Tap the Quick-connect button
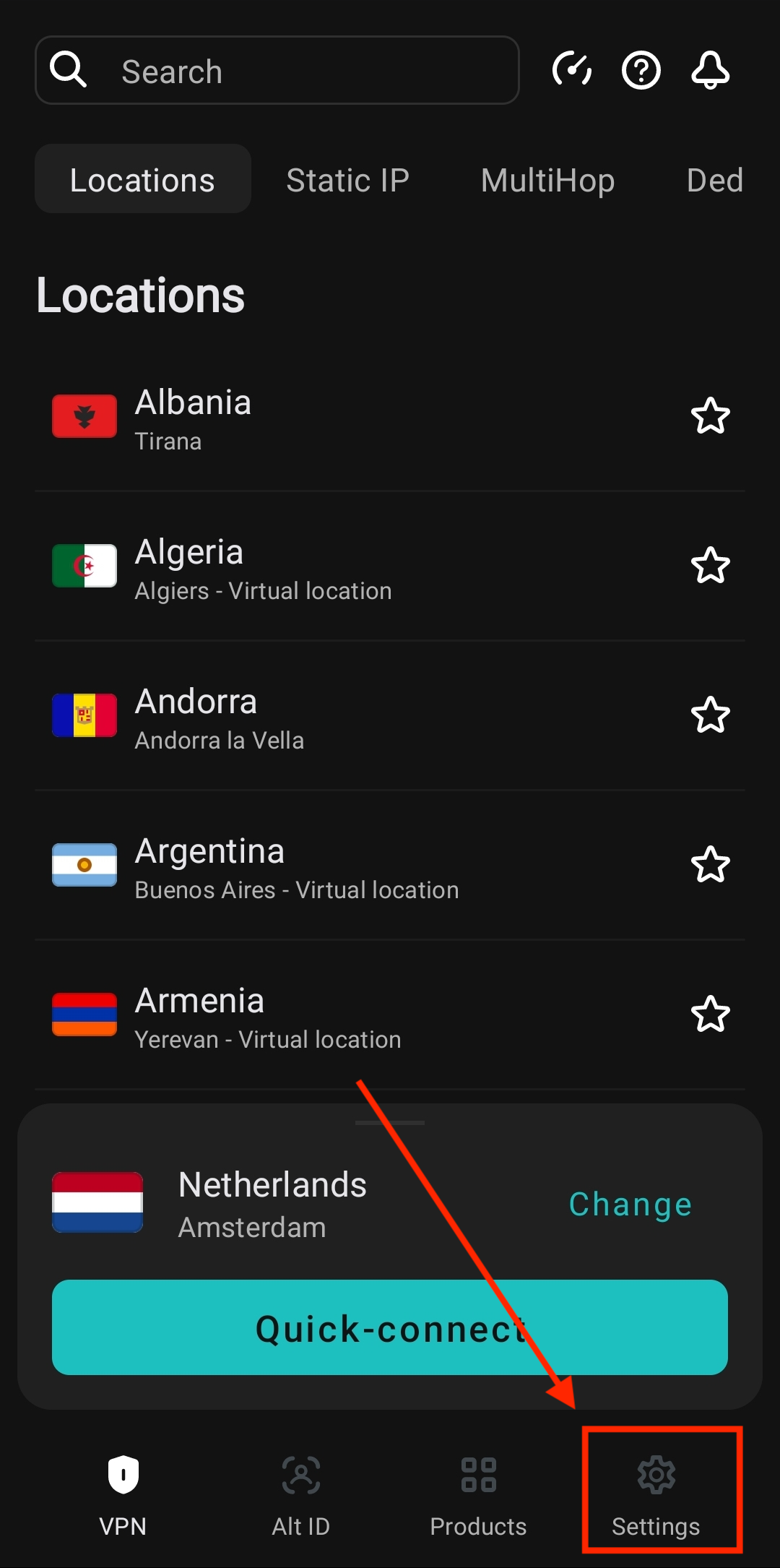This screenshot has height=1568, width=780. pos(390,1327)
